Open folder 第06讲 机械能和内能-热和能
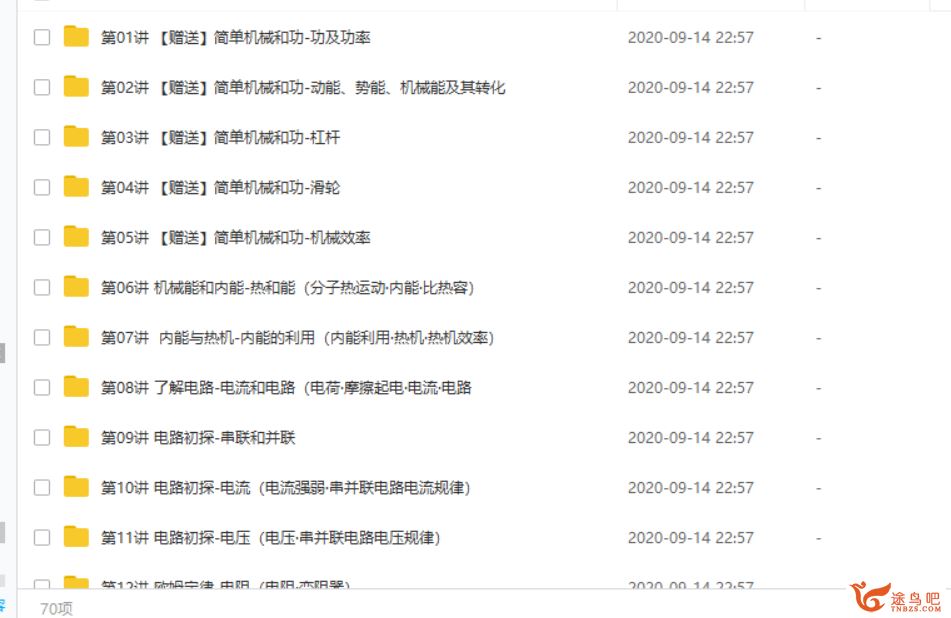The height and width of the screenshot is (618, 951). click(x=287, y=288)
